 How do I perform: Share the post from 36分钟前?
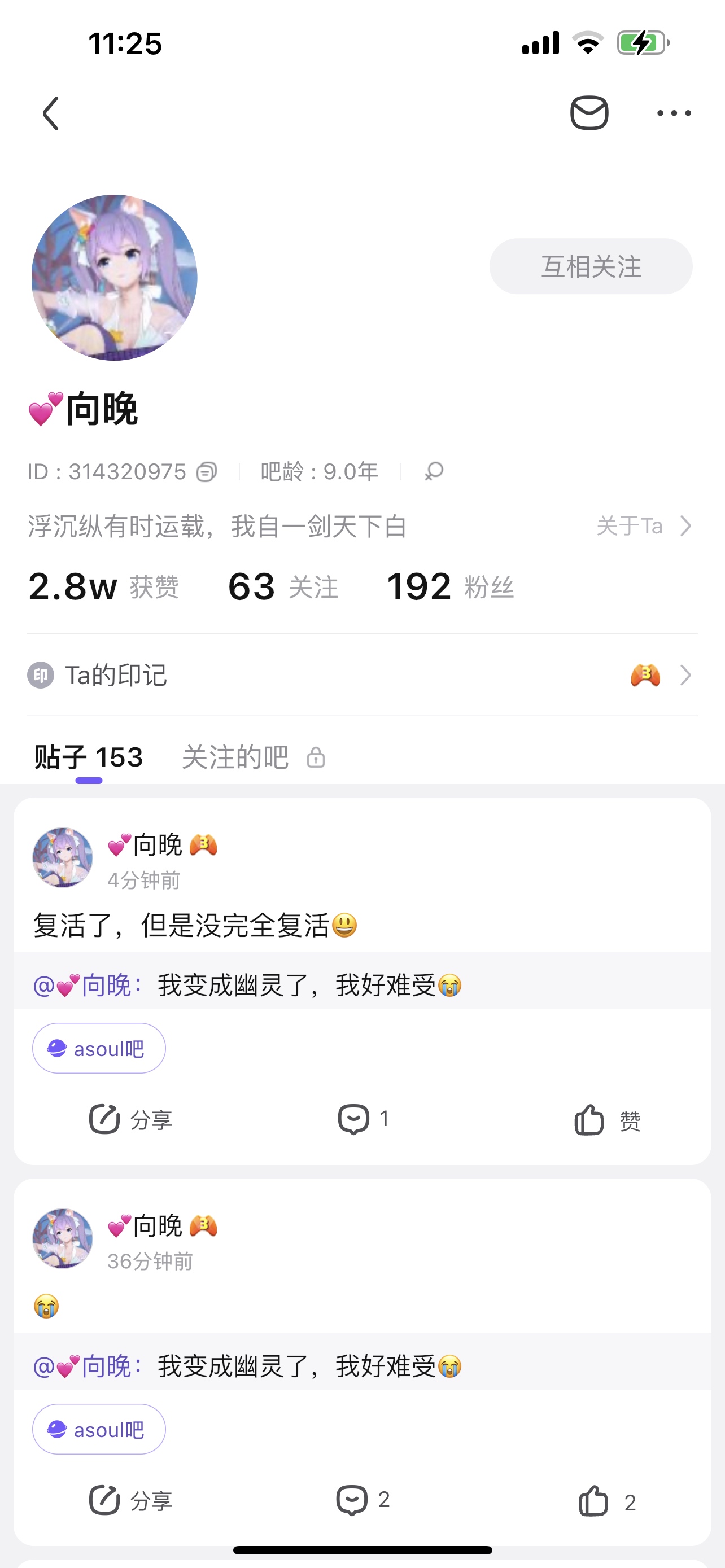tap(131, 1500)
